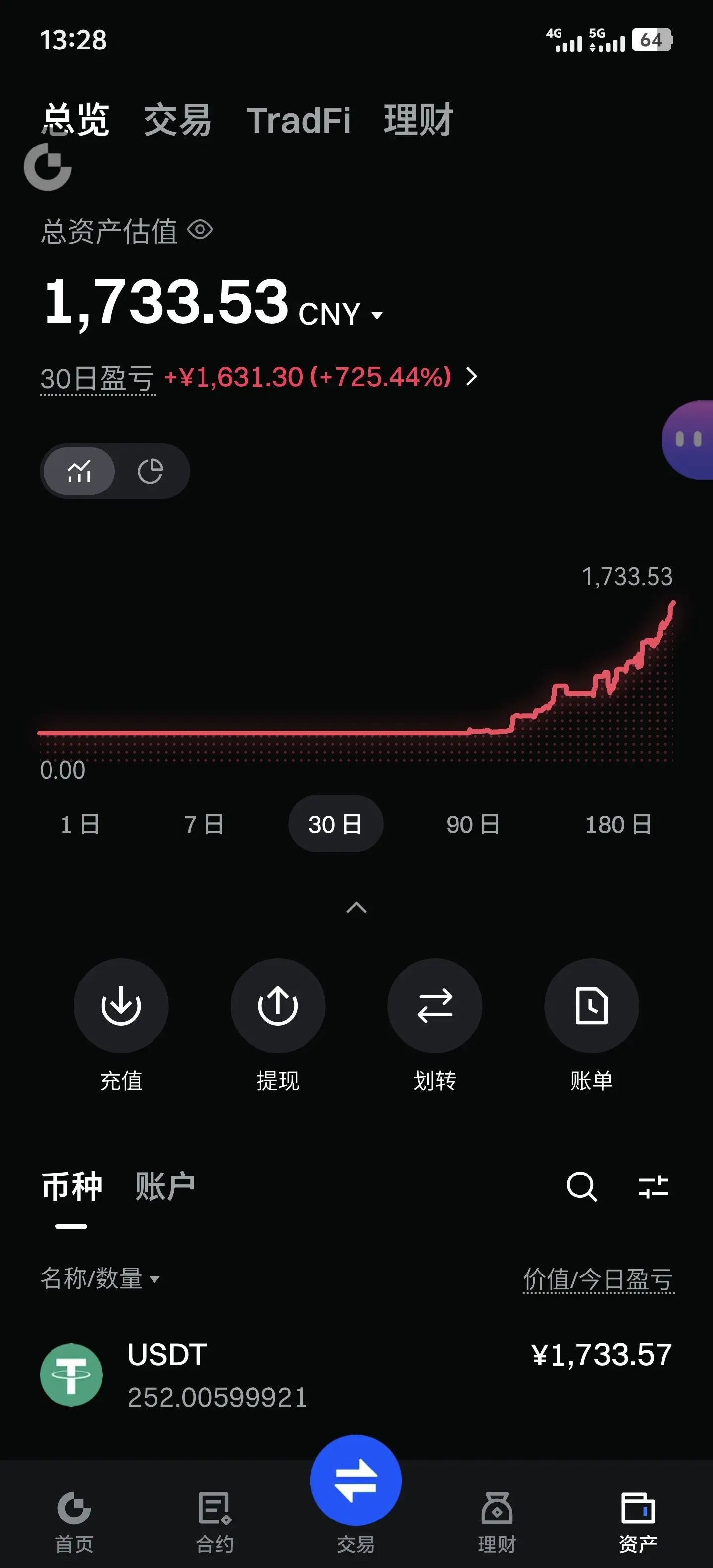This screenshot has height=1568, width=713.
Task: Tap 充值 to deposit funds
Action: click(x=121, y=1025)
